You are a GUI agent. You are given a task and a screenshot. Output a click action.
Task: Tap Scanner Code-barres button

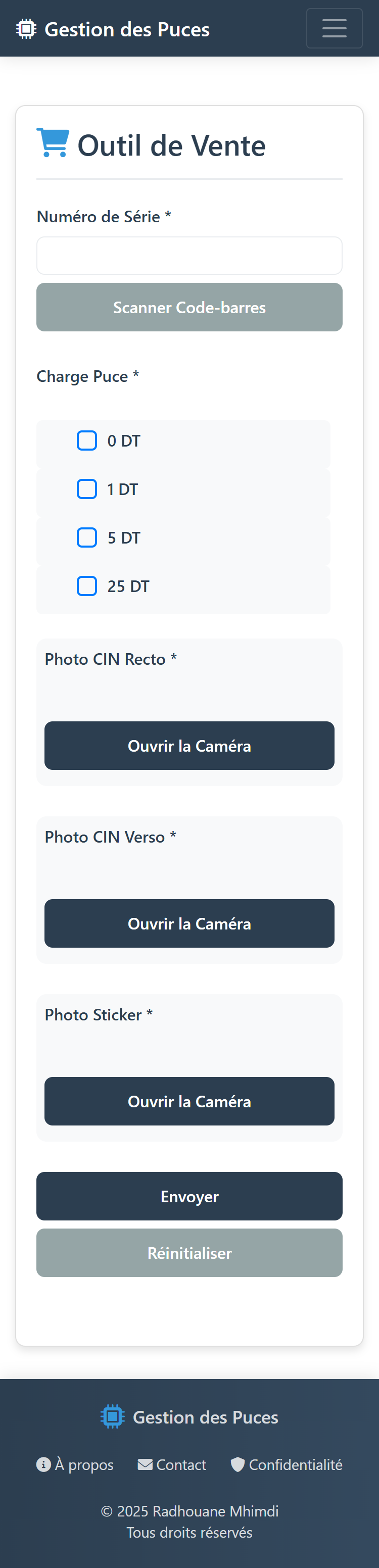point(189,308)
